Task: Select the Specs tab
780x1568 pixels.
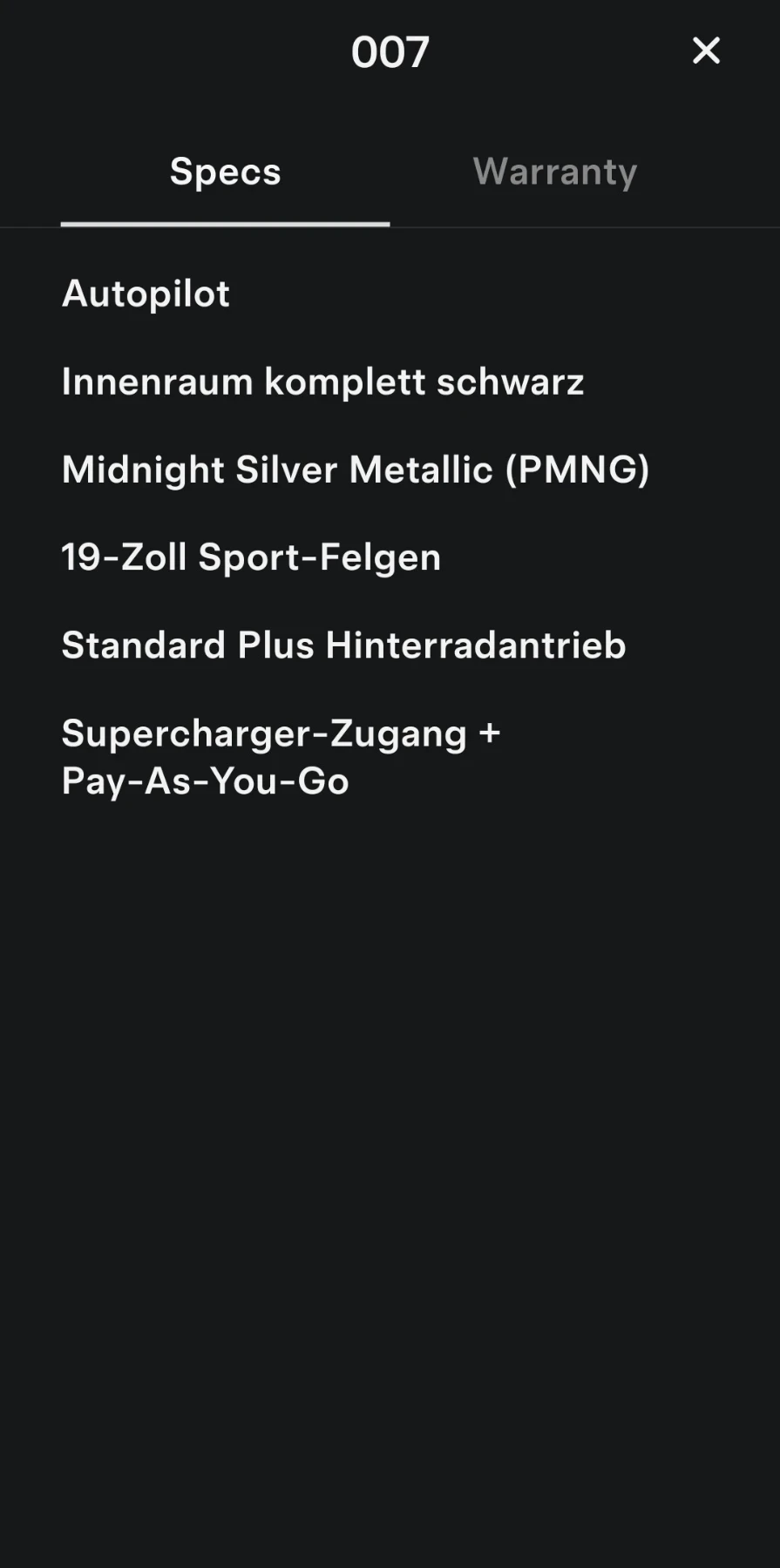Action: (225, 172)
